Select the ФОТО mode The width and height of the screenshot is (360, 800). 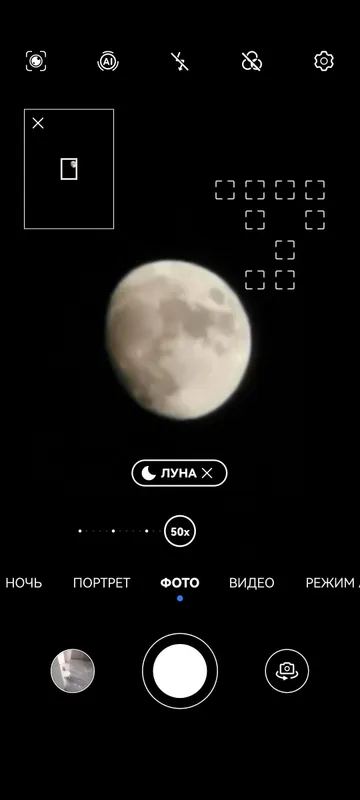tap(180, 583)
